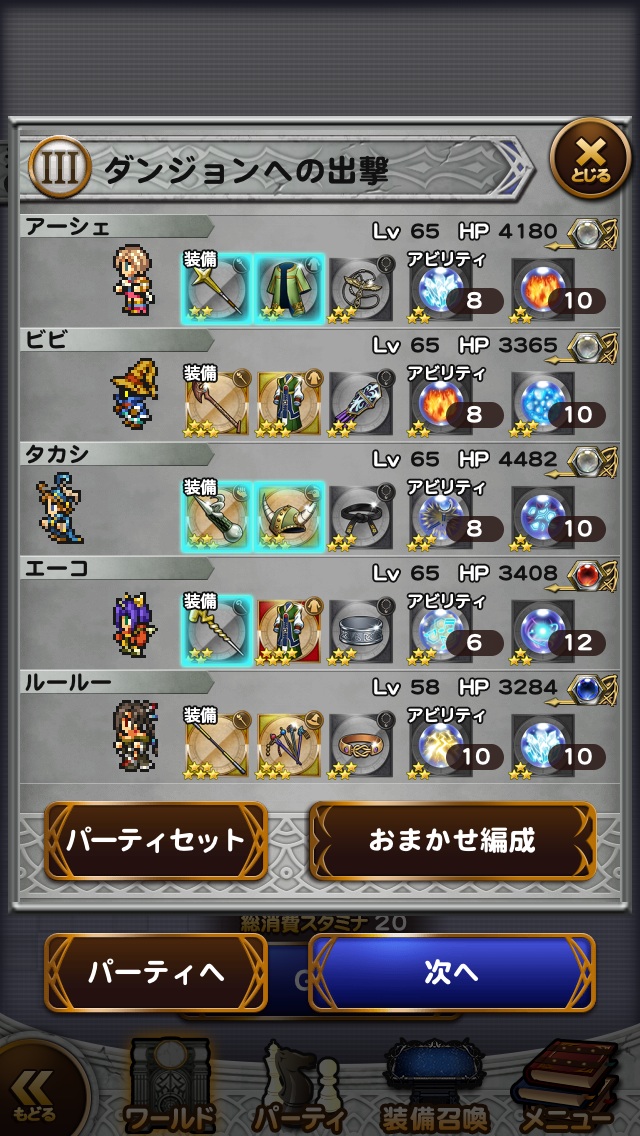This screenshot has width=640, height=1136.
Task: Switch to the ワールド tab
Action: pyautogui.click(x=168, y=1088)
